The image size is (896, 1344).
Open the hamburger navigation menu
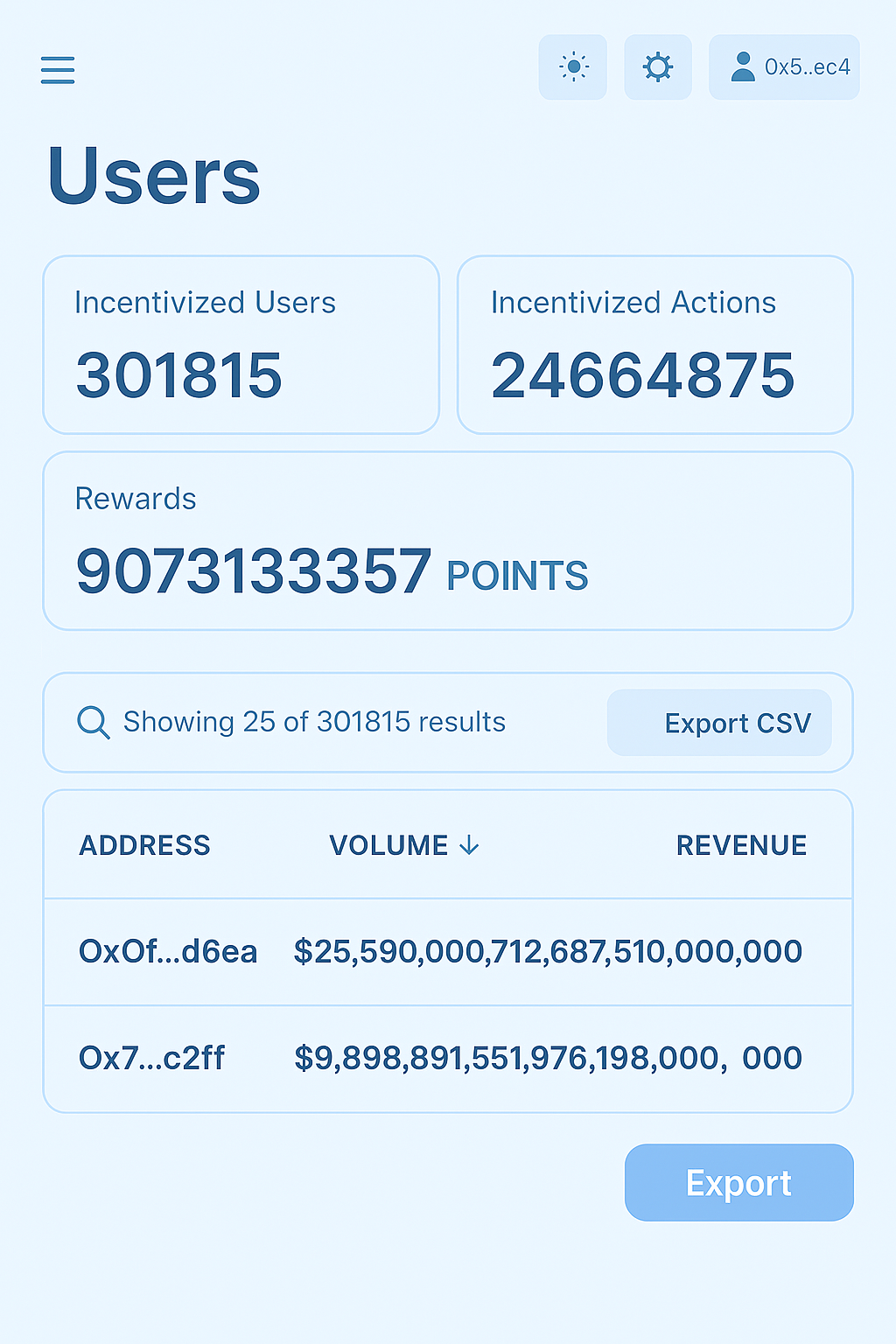click(58, 69)
